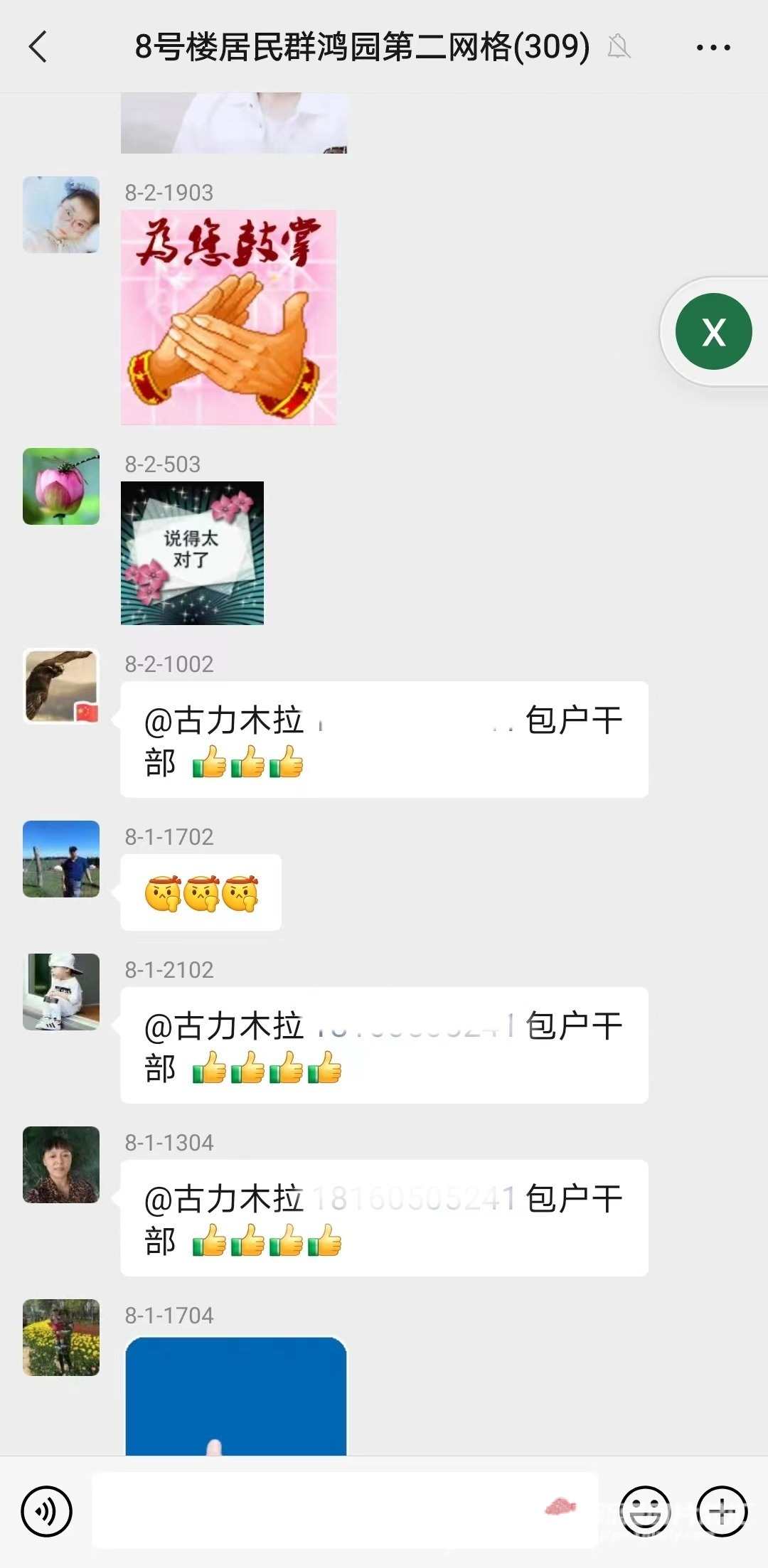Open avatar of member 8-1-1704
The width and height of the screenshot is (768, 1568).
coord(61,1338)
